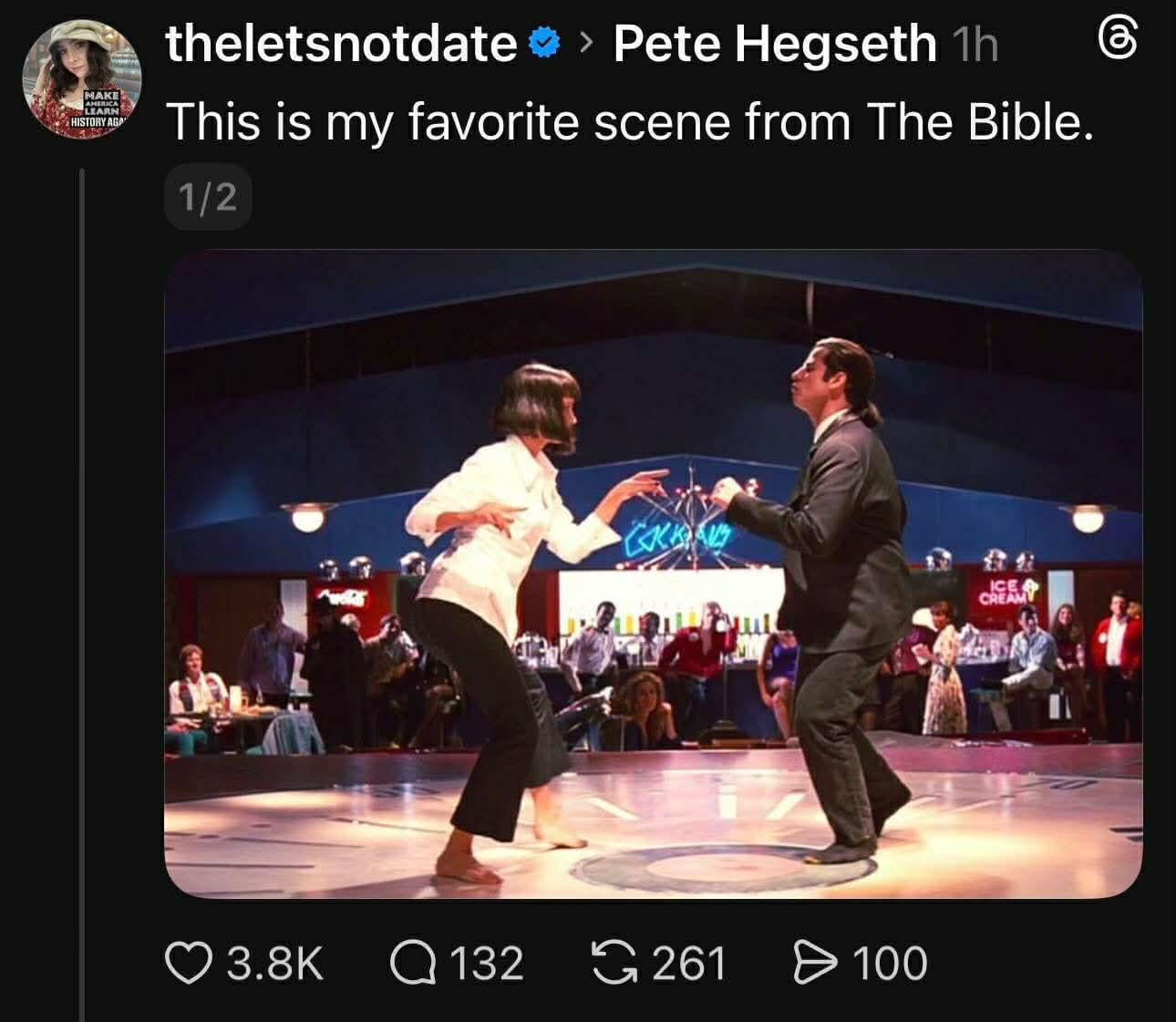Repost this thread post

617,964
